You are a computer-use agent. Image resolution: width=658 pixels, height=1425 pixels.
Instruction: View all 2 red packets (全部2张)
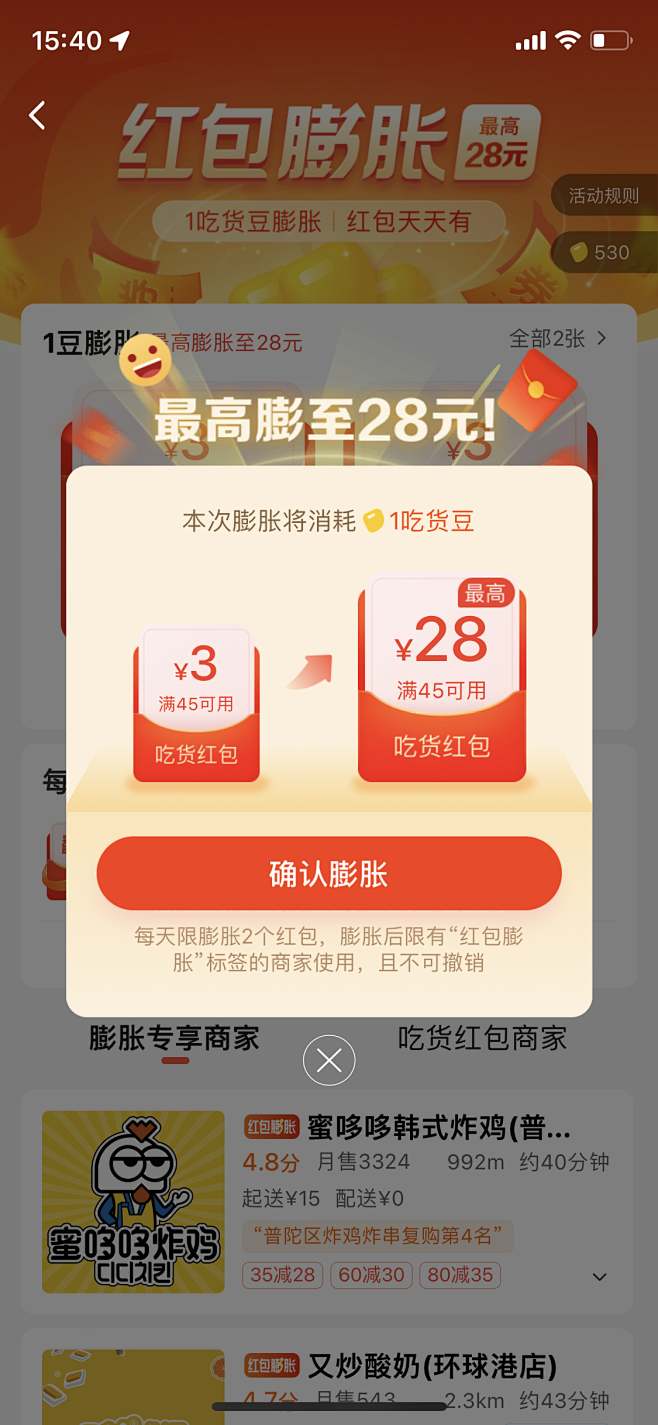(558, 339)
